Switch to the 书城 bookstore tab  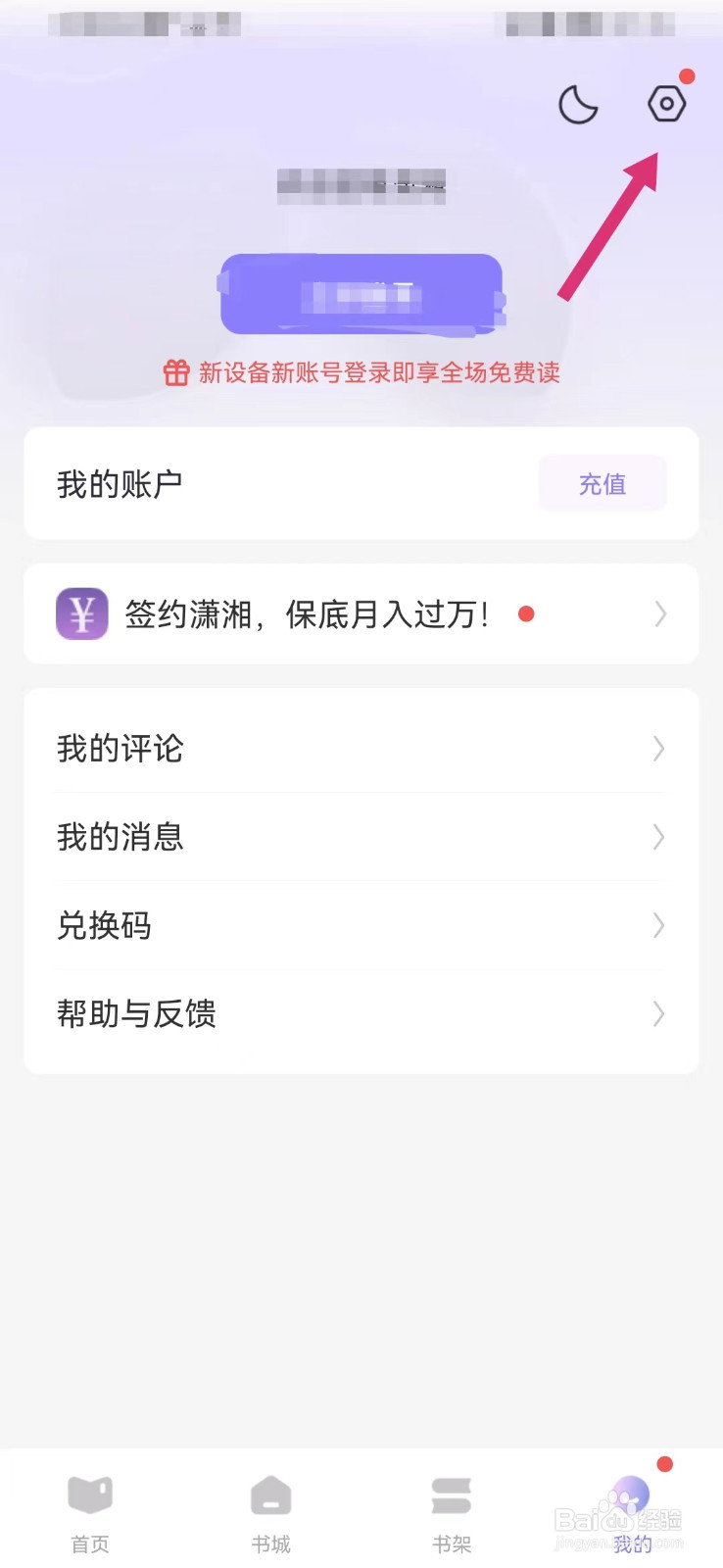(x=271, y=1514)
